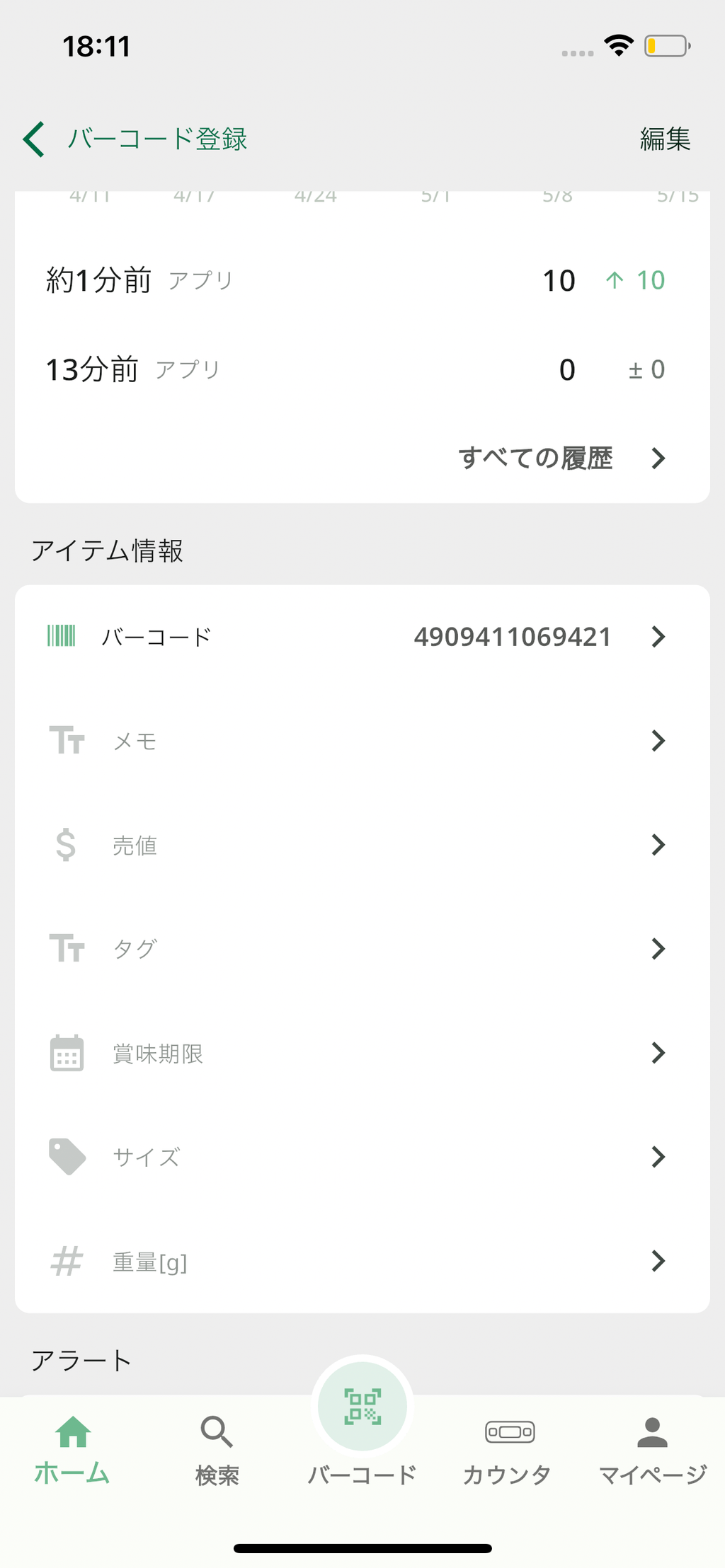Tap 編集 to edit the item
The image size is (725, 1568).
tap(665, 139)
